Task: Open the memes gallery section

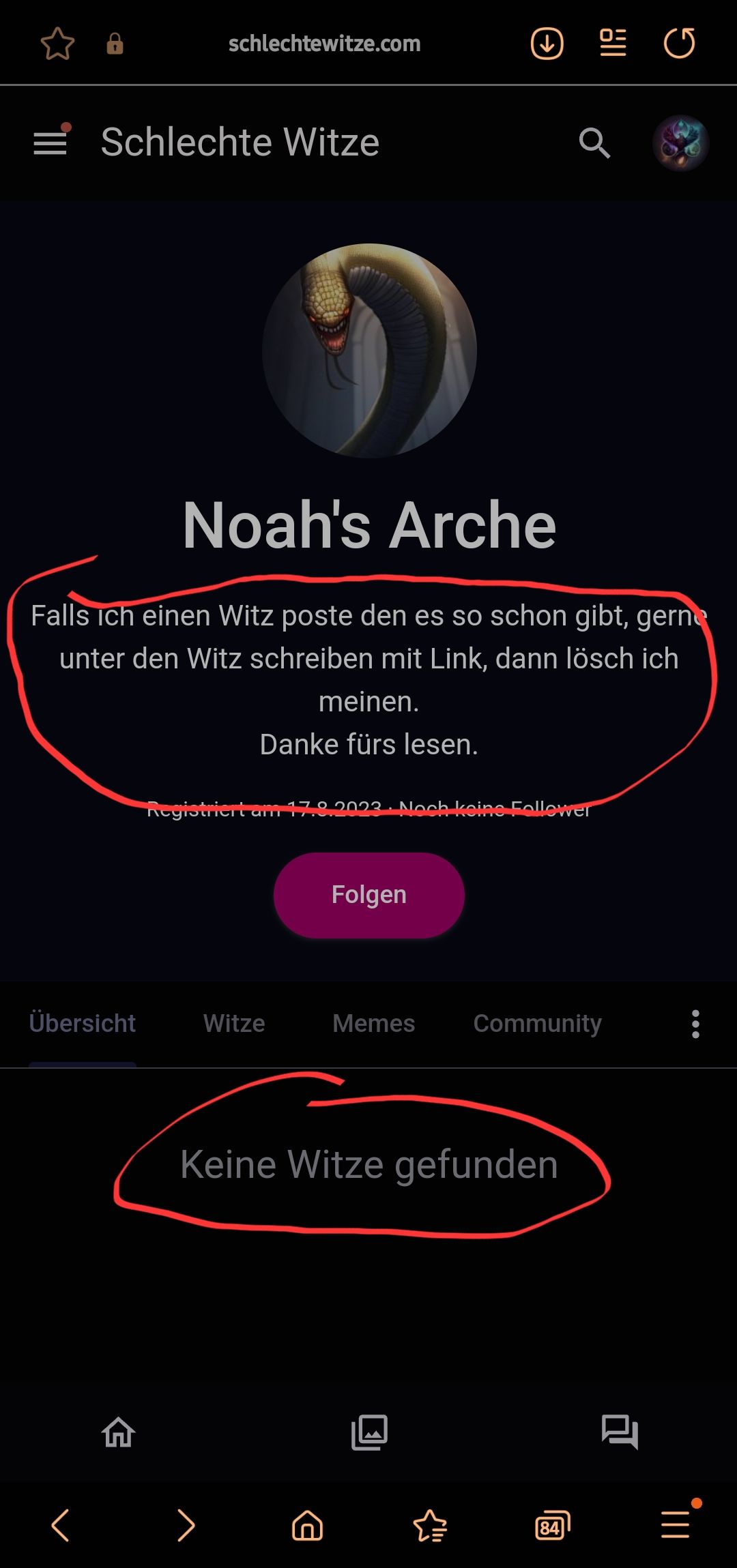Action: click(369, 1432)
